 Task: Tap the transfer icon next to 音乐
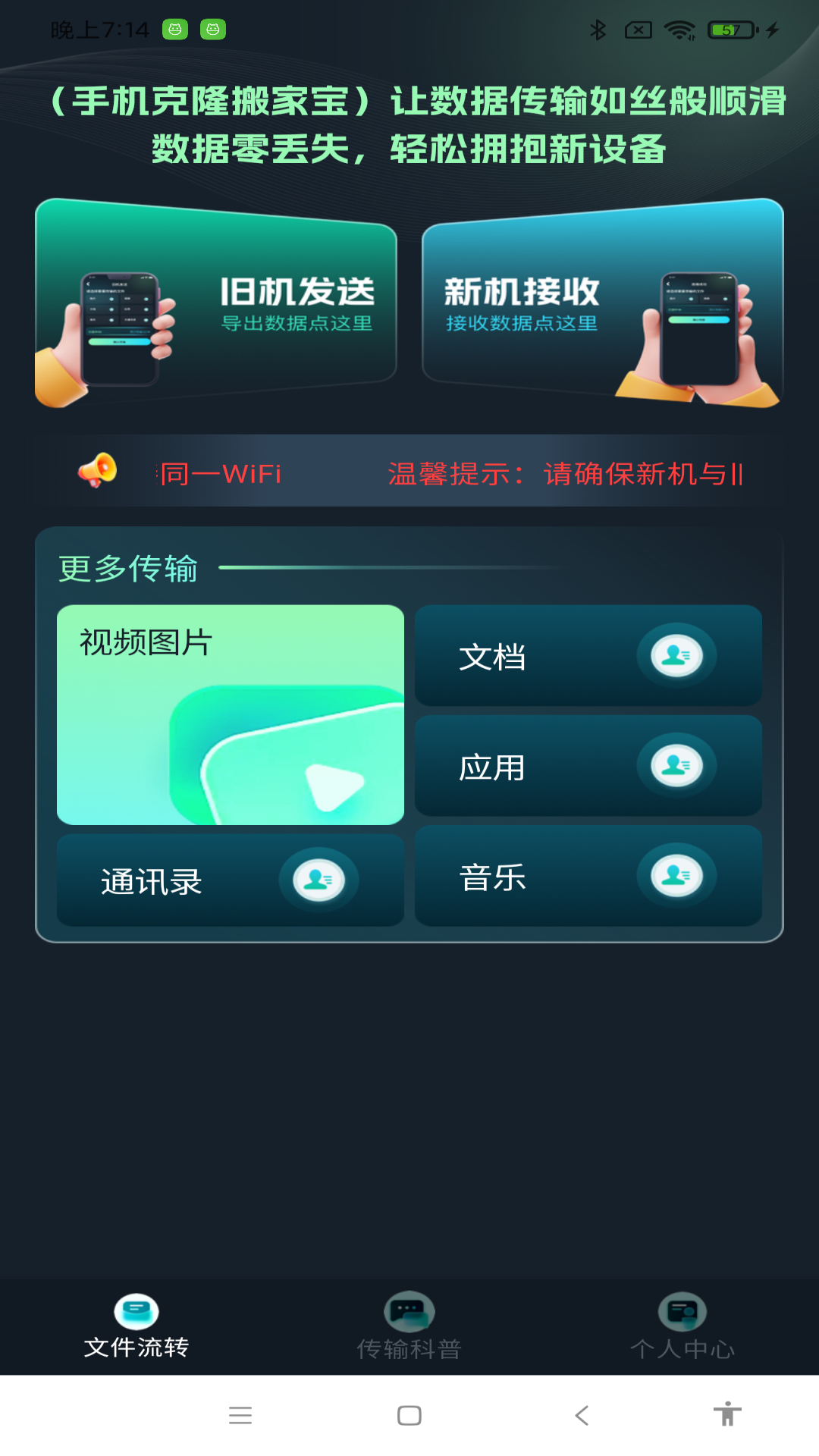pos(677,876)
